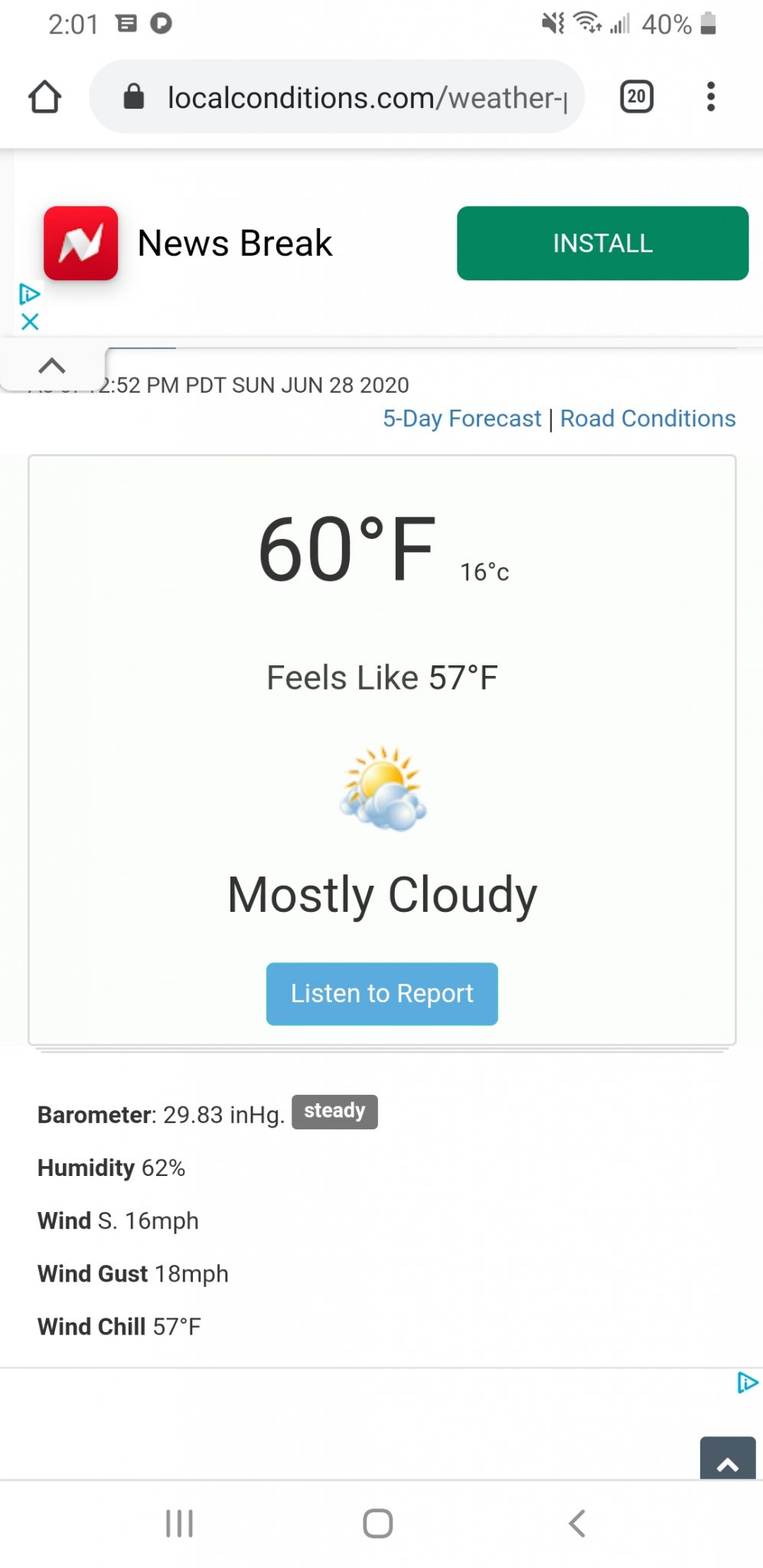Open the 5-Day Forecast link
The image size is (763, 1568).
461,419
